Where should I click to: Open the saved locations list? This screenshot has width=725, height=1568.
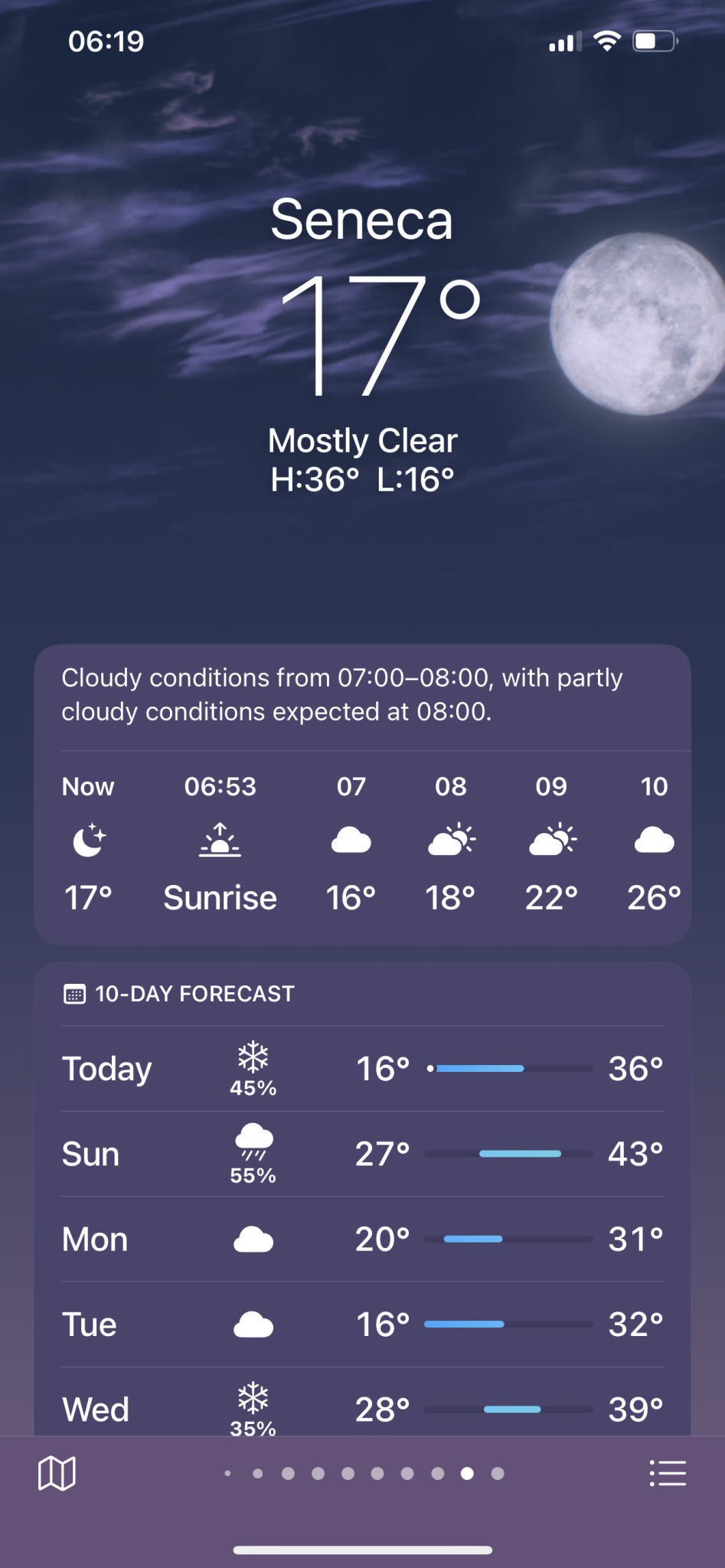point(667,1473)
